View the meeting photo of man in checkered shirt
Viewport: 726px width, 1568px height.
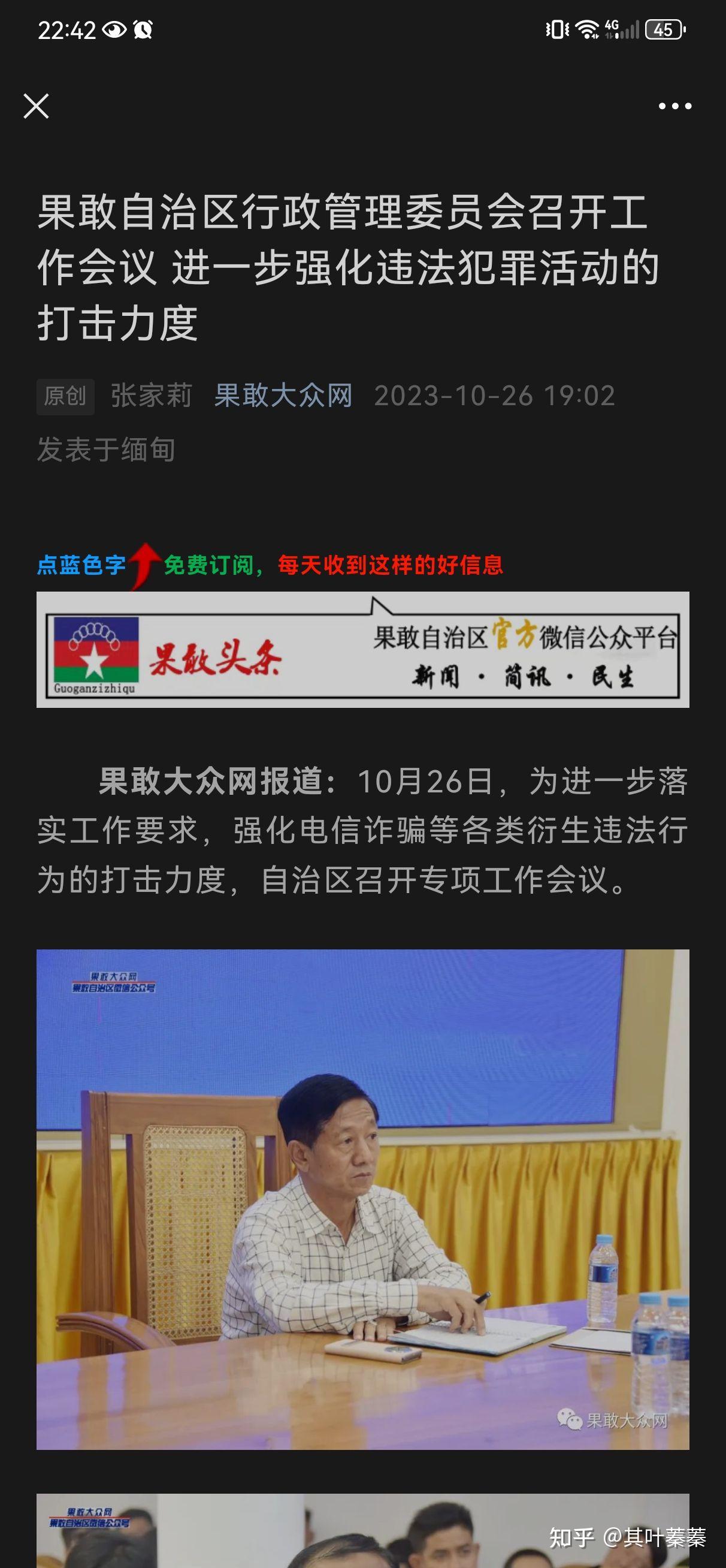[x=362, y=1199]
